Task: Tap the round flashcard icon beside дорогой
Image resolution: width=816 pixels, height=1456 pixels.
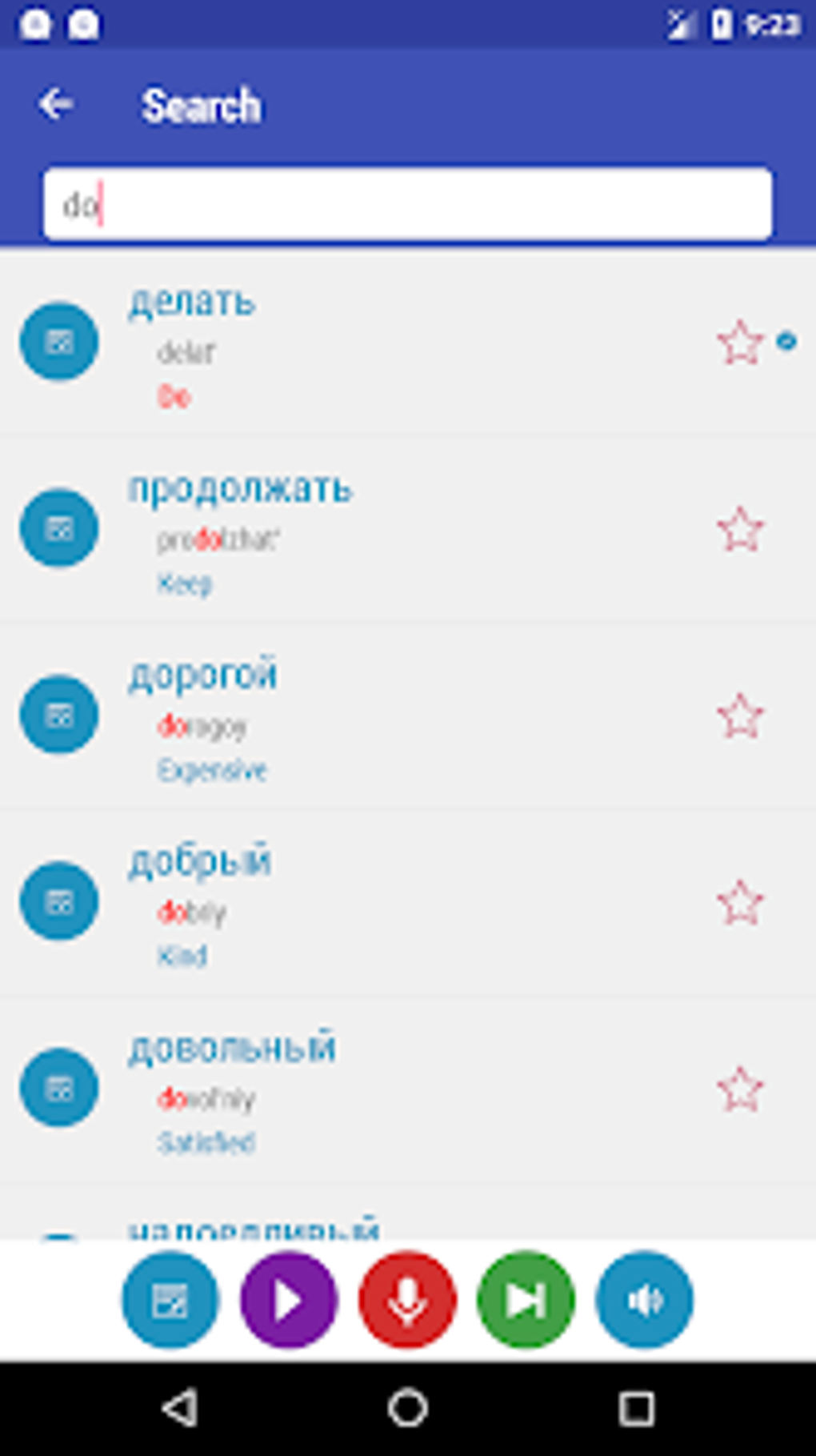Action: point(59,715)
